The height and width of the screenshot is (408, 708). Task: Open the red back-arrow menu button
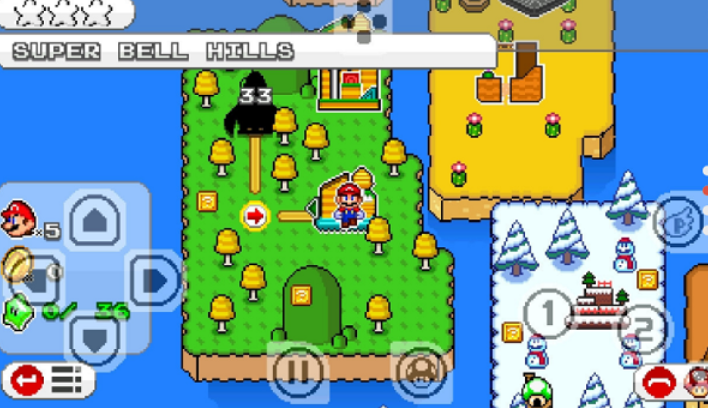pos(48,381)
